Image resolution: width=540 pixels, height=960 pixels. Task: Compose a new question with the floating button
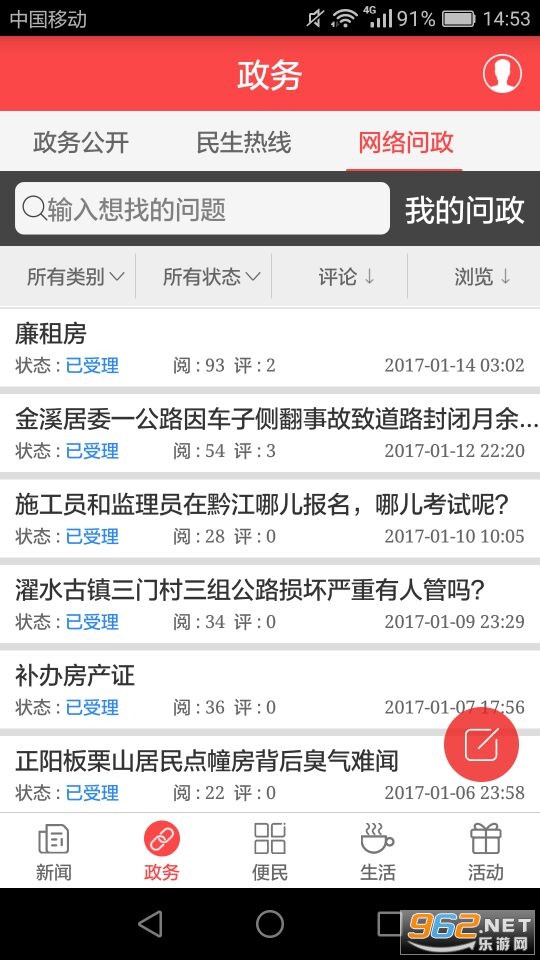(x=481, y=744)
